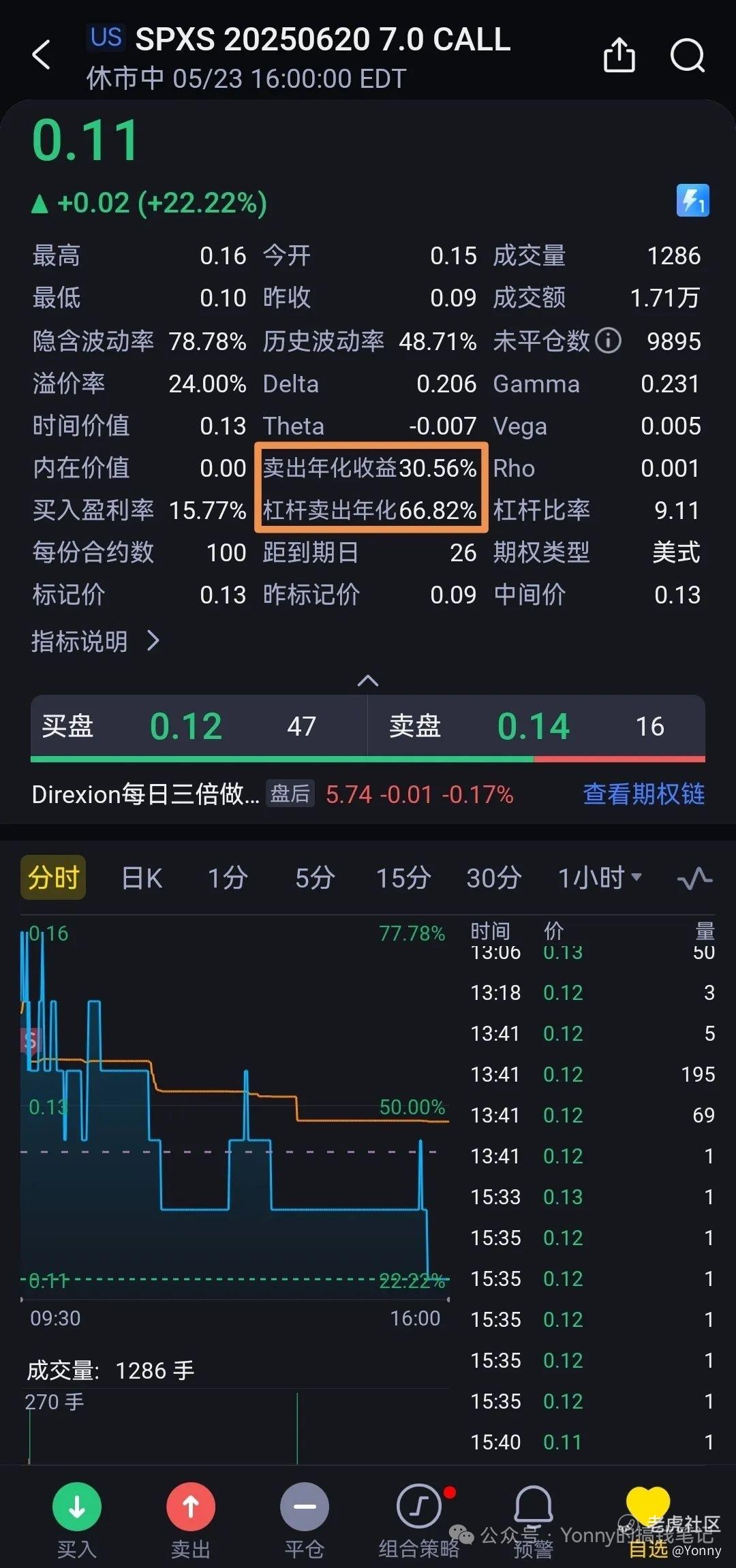Collapse the quote details with the up chevron
Viewport: 736px width, 1568px height.
(368, 680)
